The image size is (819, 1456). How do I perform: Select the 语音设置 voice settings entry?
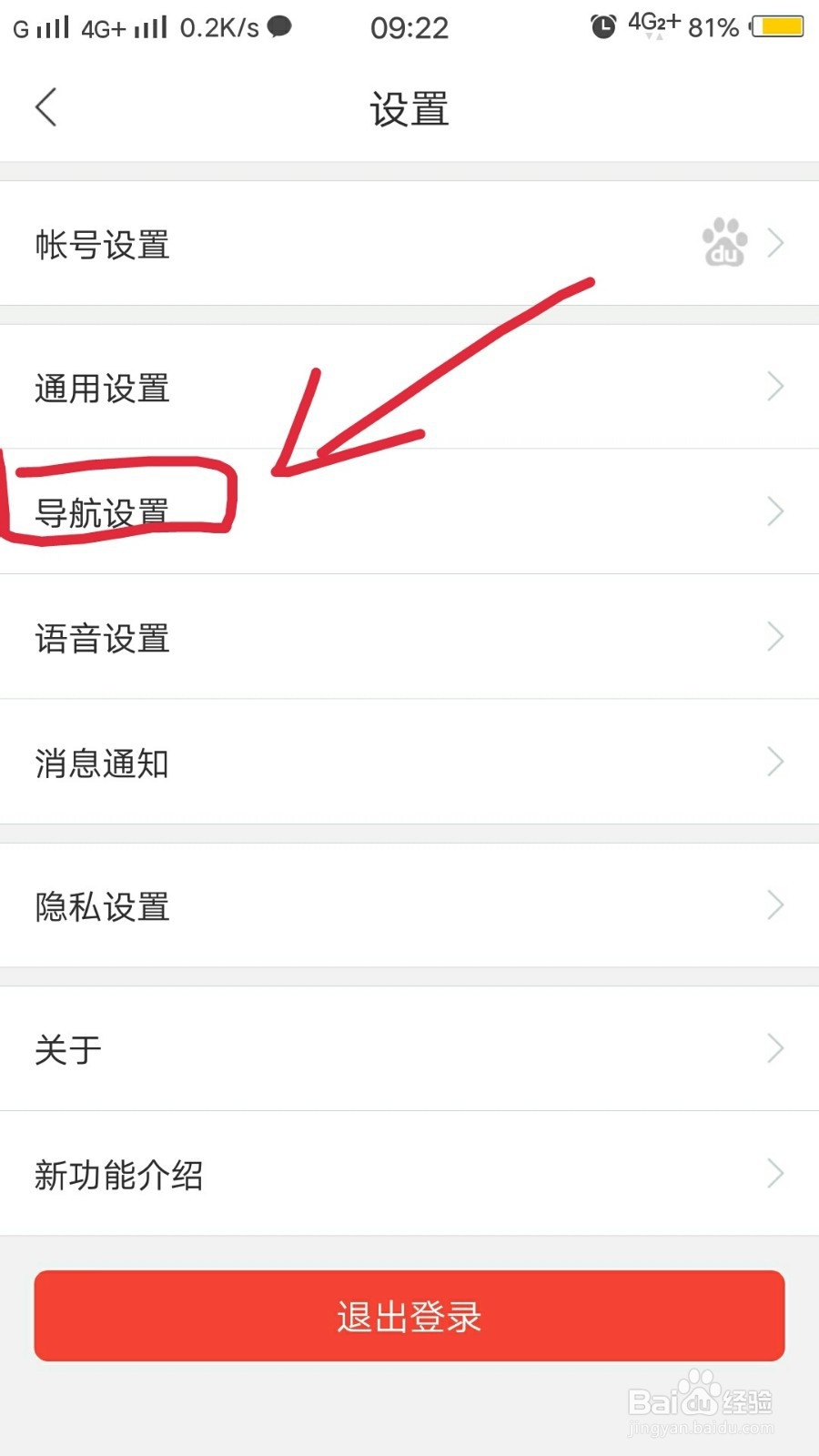point(100,638)
